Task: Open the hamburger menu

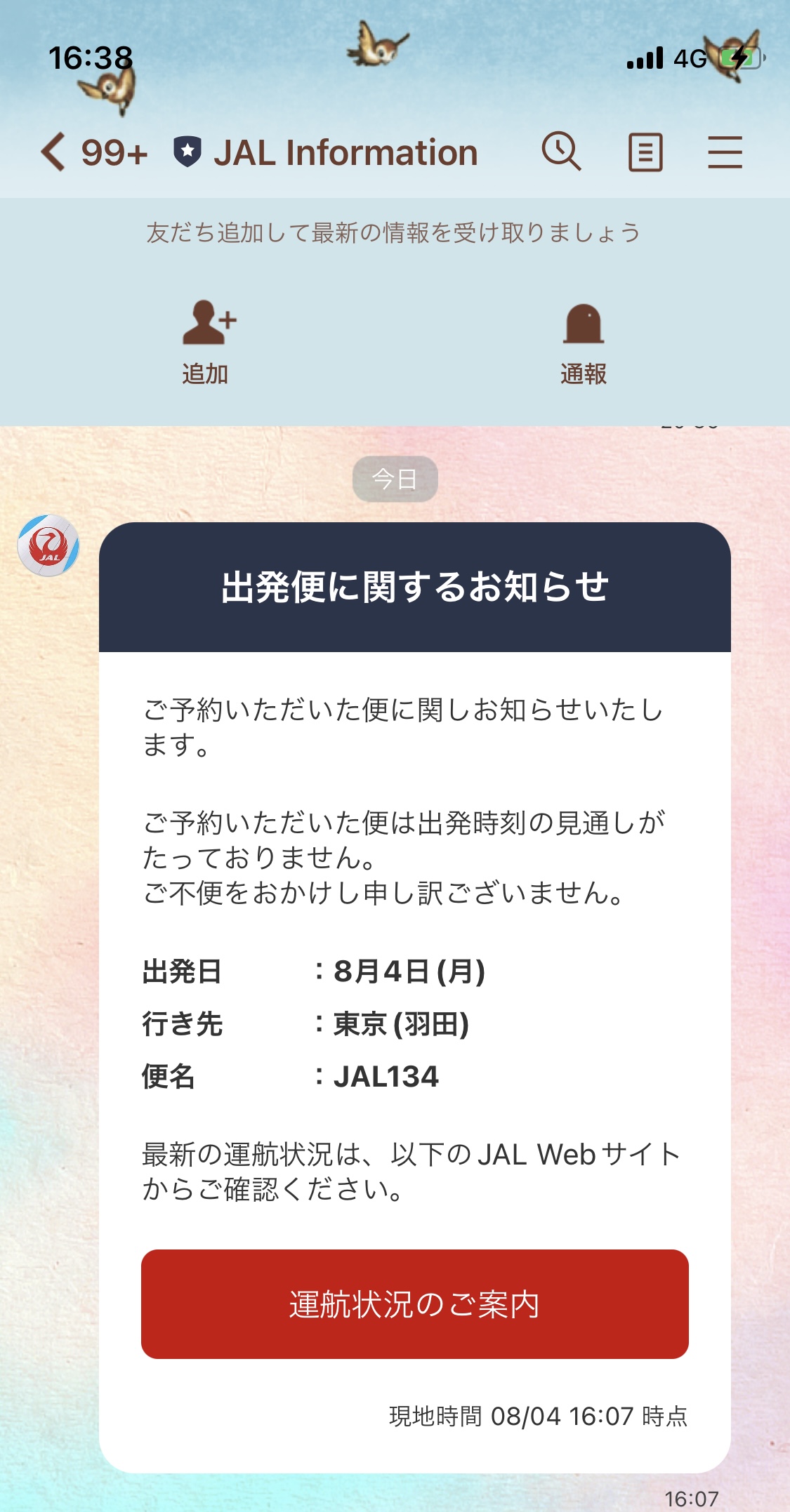Action: point(725,152)
